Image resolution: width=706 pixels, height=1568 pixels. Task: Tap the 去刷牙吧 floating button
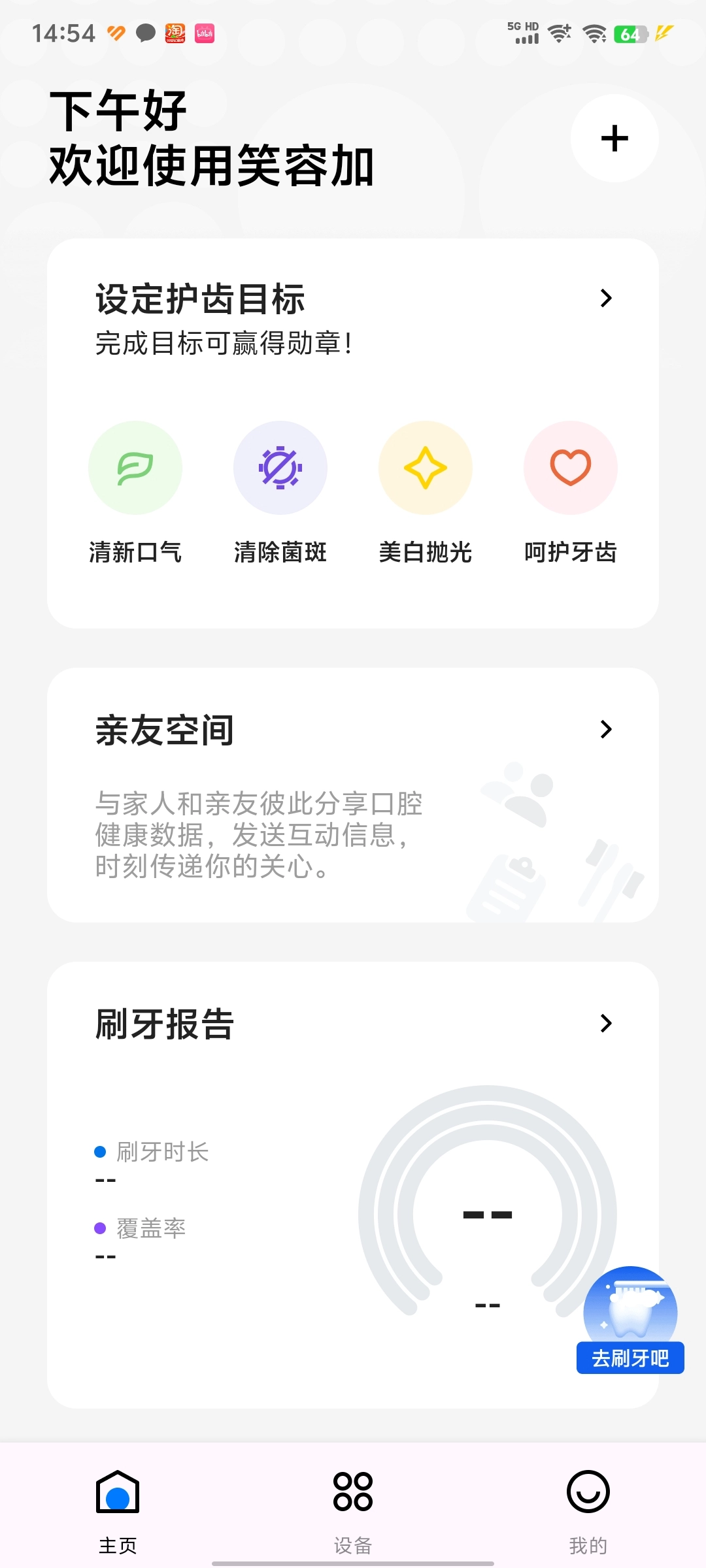pos(630,1321)
